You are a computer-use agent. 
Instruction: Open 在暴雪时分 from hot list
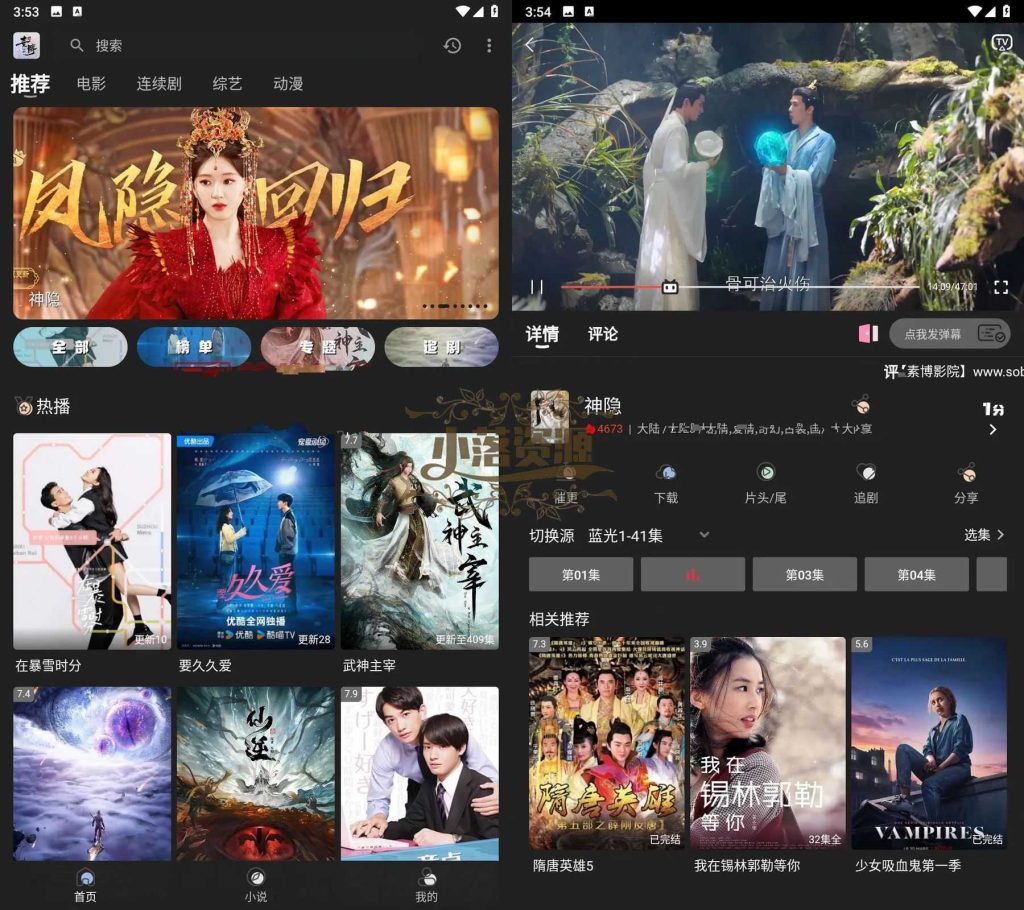point(92,541)
